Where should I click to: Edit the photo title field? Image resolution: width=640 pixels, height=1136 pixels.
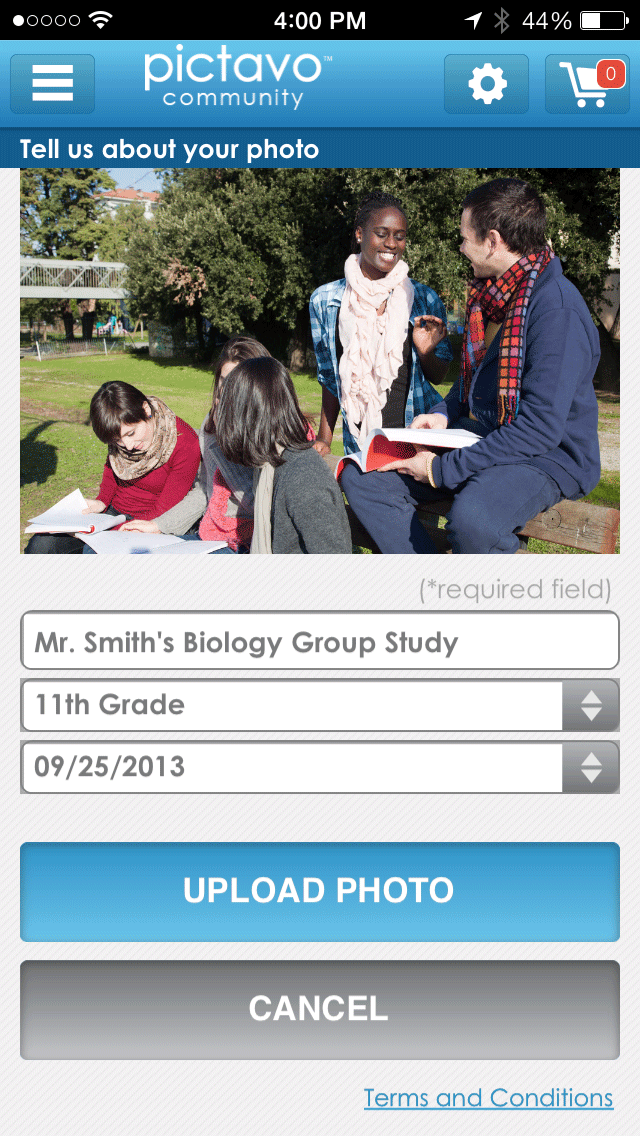(x=320, y=641)
